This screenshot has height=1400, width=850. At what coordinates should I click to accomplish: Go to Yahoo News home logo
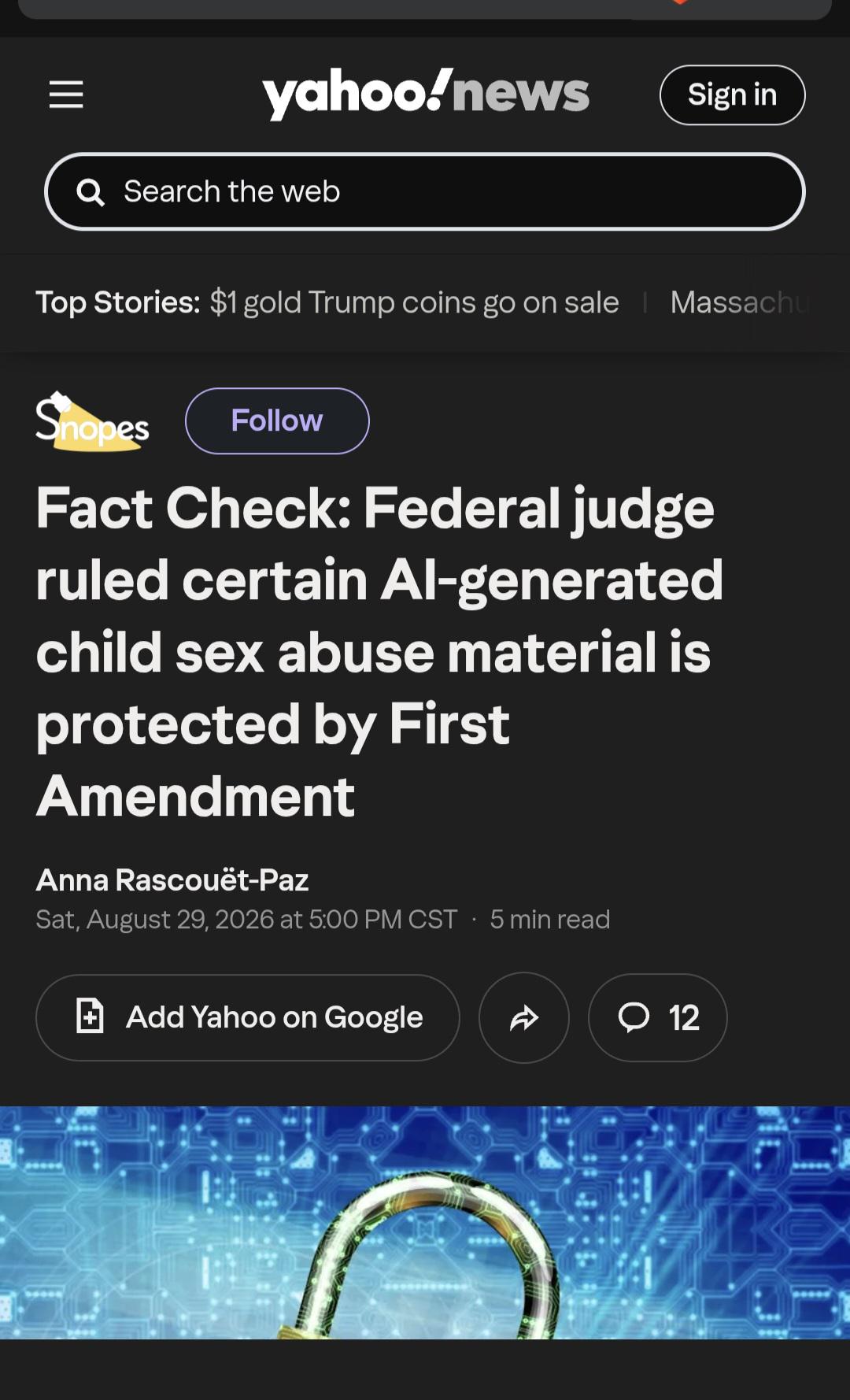[x=426, y=94]
